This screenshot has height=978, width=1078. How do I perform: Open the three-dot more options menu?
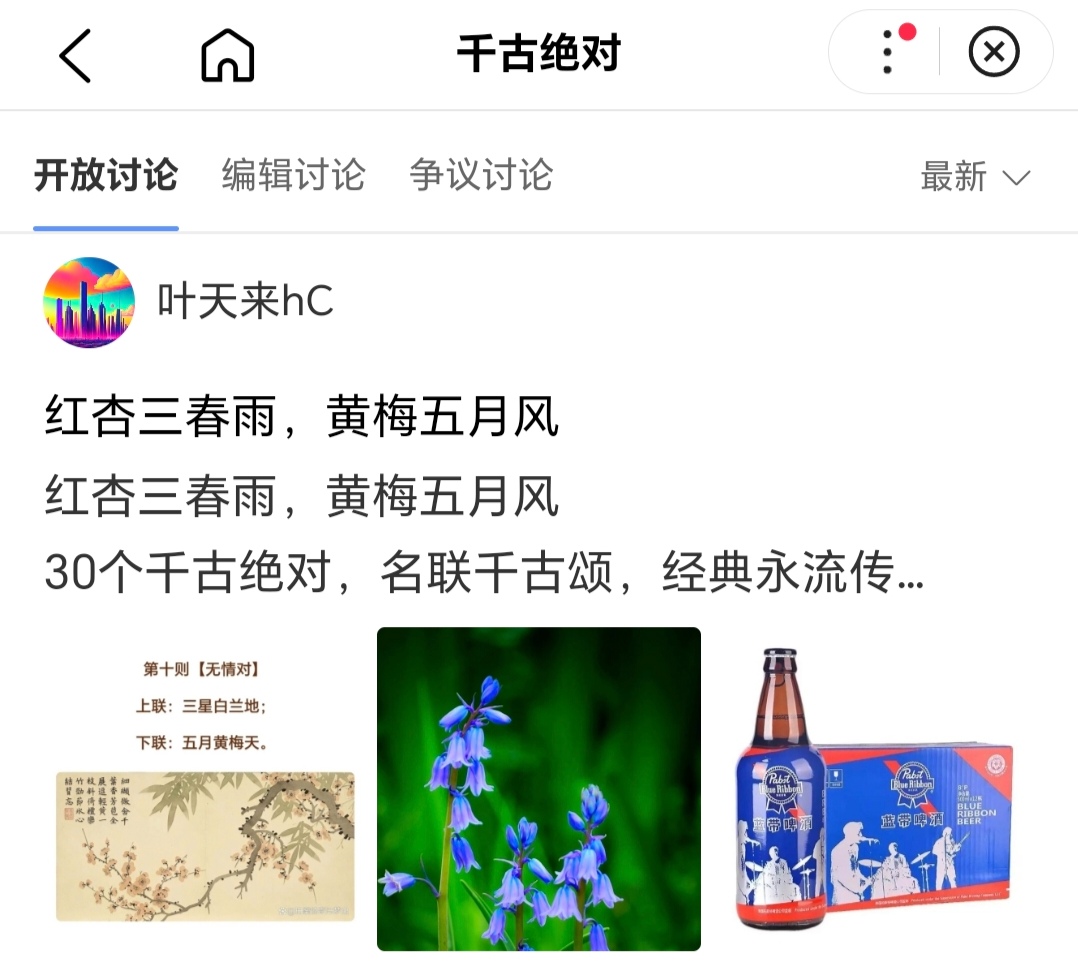(x=888, y=52)
